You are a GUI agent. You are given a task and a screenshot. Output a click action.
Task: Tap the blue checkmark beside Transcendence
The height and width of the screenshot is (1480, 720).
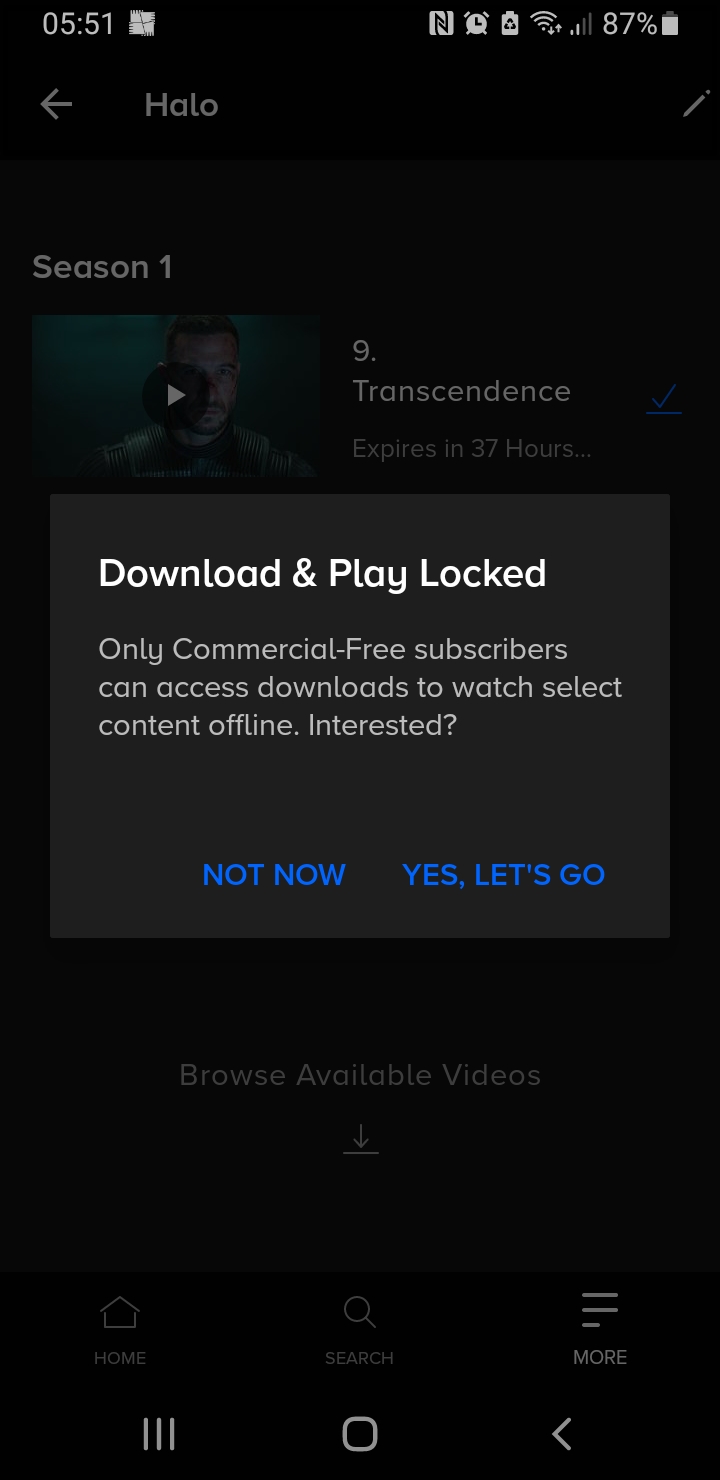[x=664, y=399]
